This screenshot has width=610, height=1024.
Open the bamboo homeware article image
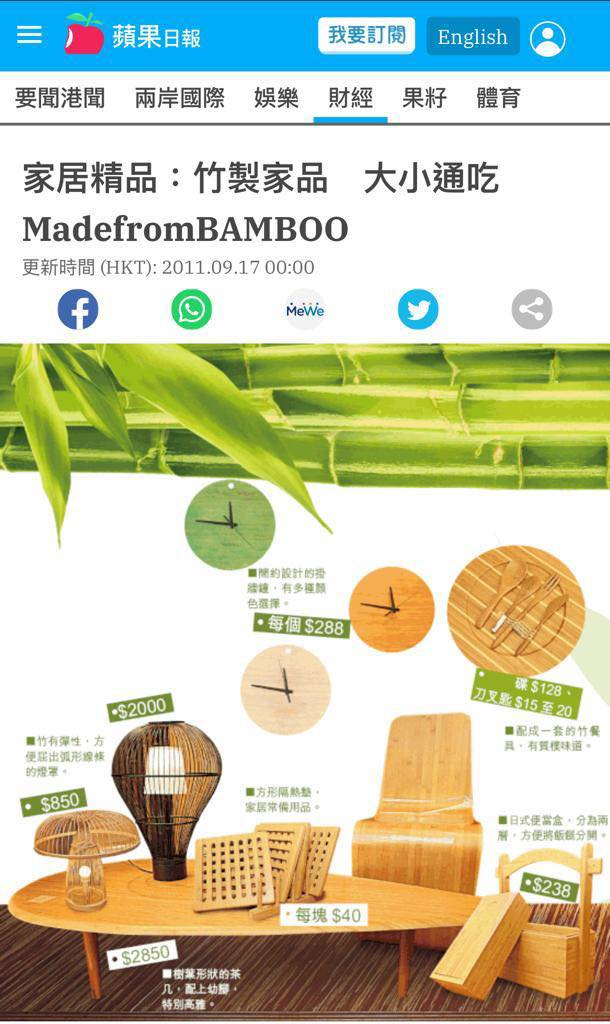[305, 680]
